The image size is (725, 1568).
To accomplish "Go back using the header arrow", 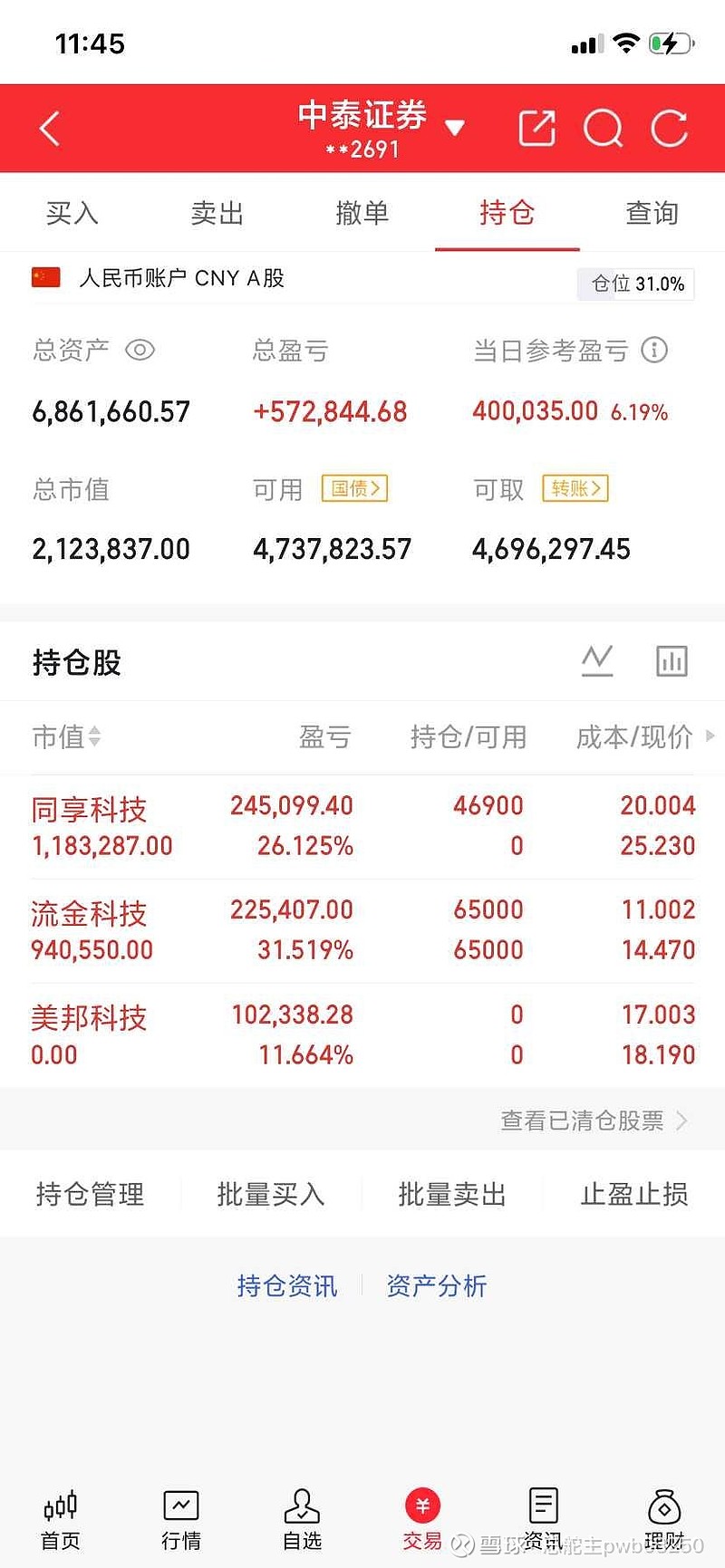I will [50, 129].
